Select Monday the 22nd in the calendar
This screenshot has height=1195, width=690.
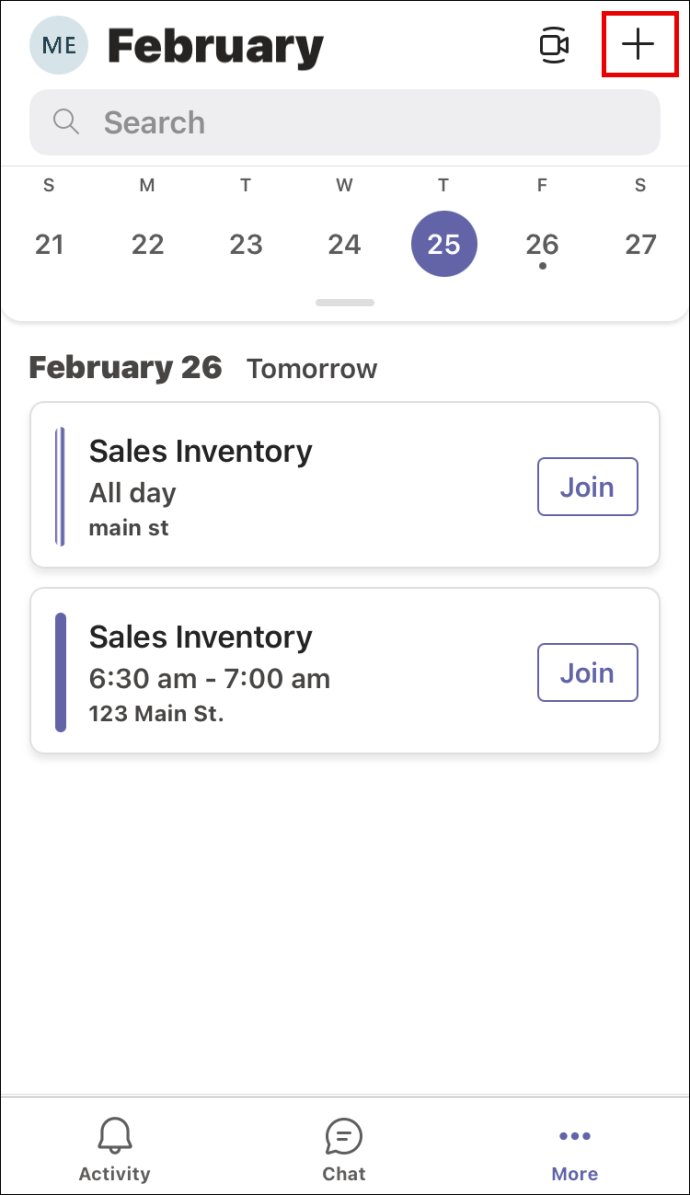(x=147, y=244)
